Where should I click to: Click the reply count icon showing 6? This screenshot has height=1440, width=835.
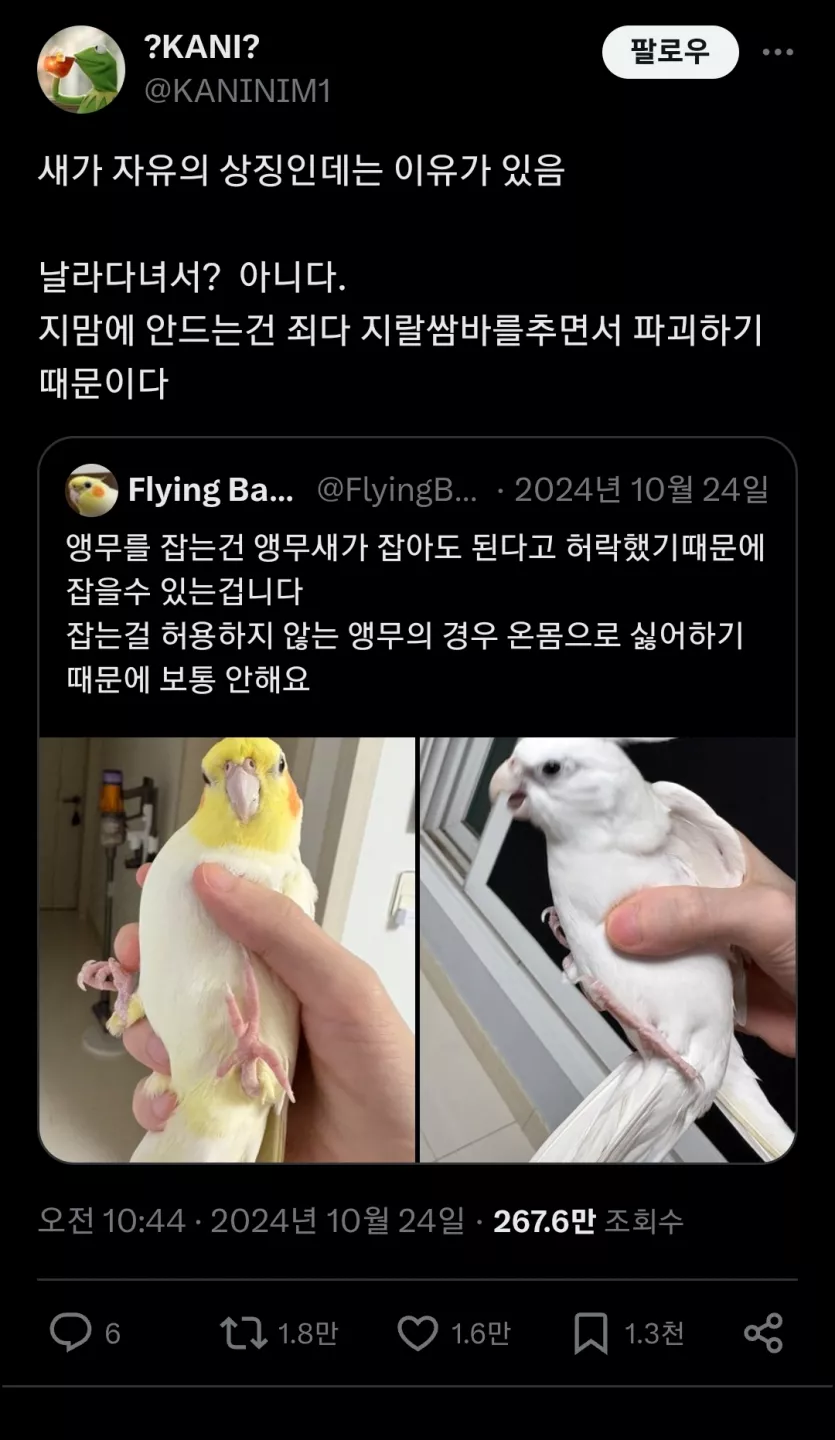[90, 1331]
